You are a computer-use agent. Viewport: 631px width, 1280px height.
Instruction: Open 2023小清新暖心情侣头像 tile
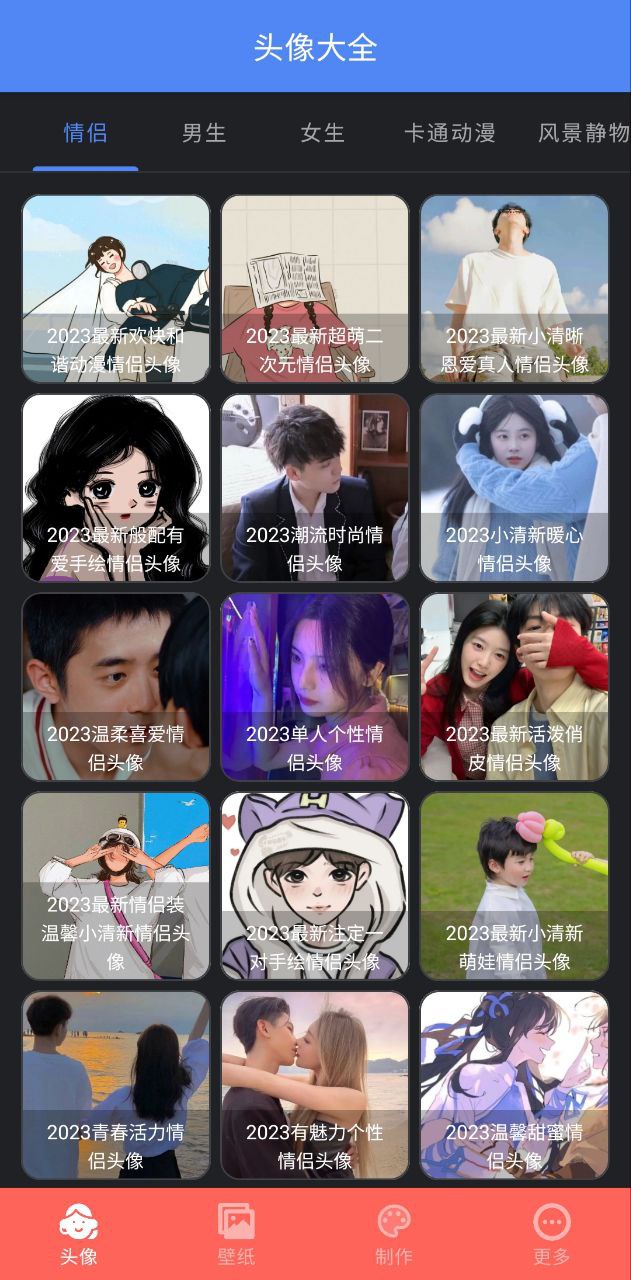pyautogui.click(x=514, y=487)
